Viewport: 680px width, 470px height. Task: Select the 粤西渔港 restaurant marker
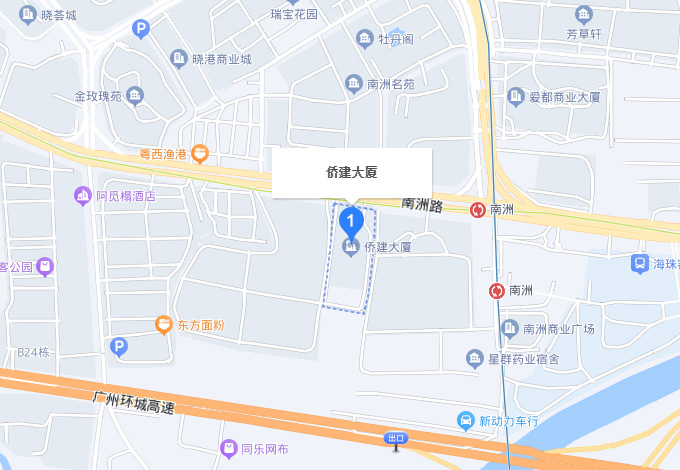pos(200,154)
